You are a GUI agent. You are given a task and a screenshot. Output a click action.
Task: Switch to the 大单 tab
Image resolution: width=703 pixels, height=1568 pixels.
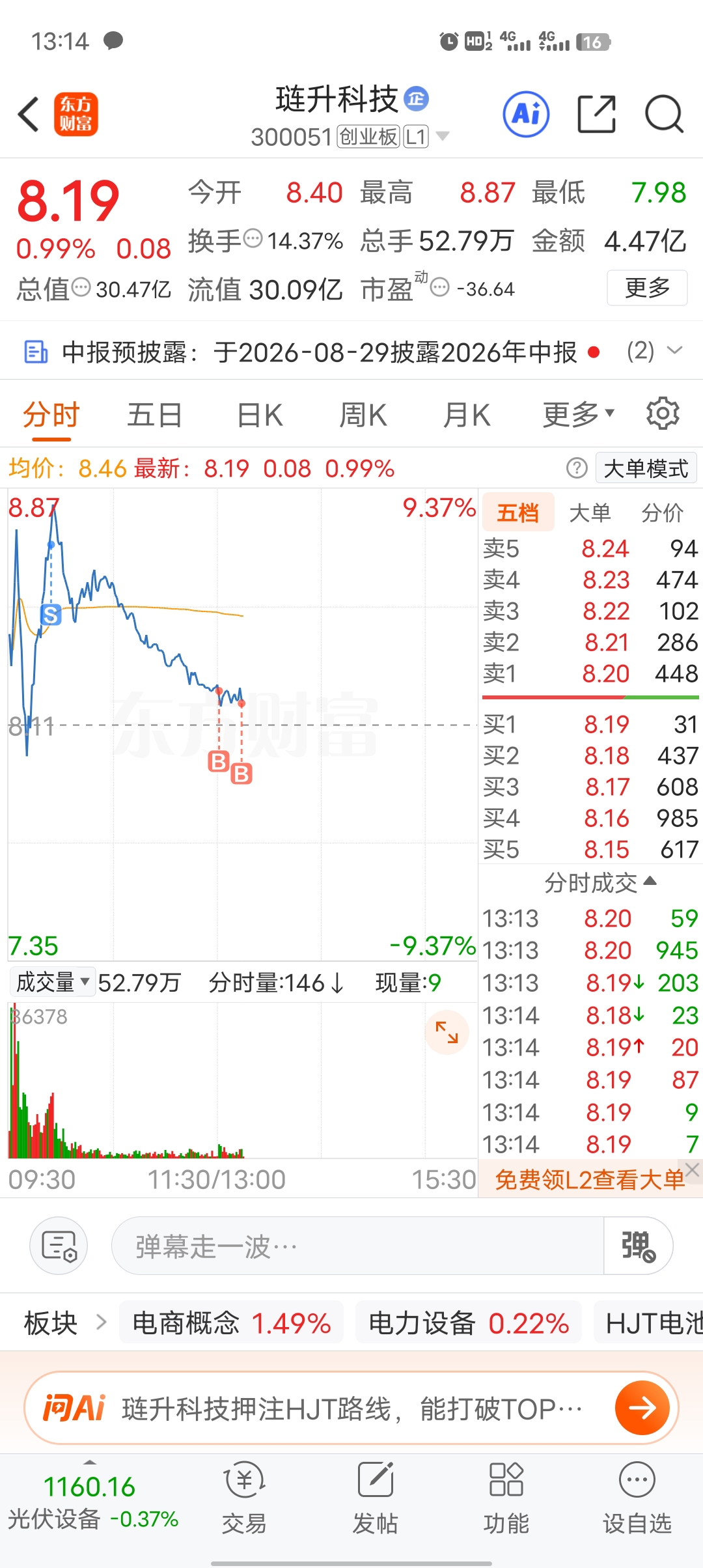point(590,512)
